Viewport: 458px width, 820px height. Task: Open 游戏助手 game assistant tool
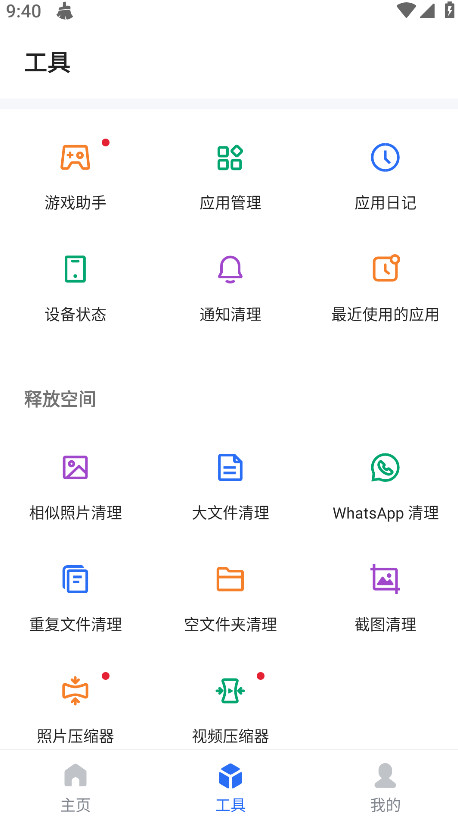75,176
